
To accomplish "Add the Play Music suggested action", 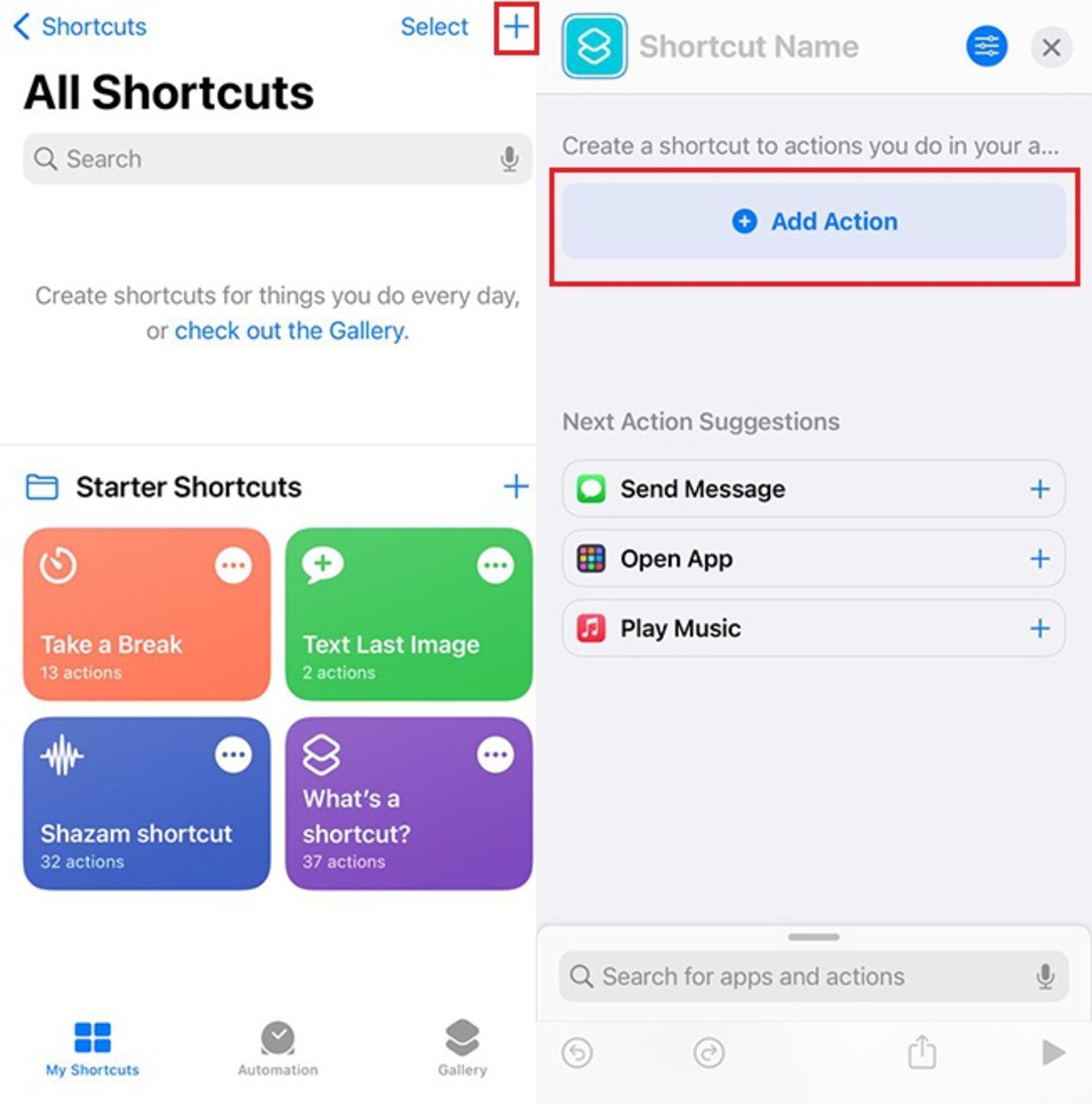I will 1040,629.
